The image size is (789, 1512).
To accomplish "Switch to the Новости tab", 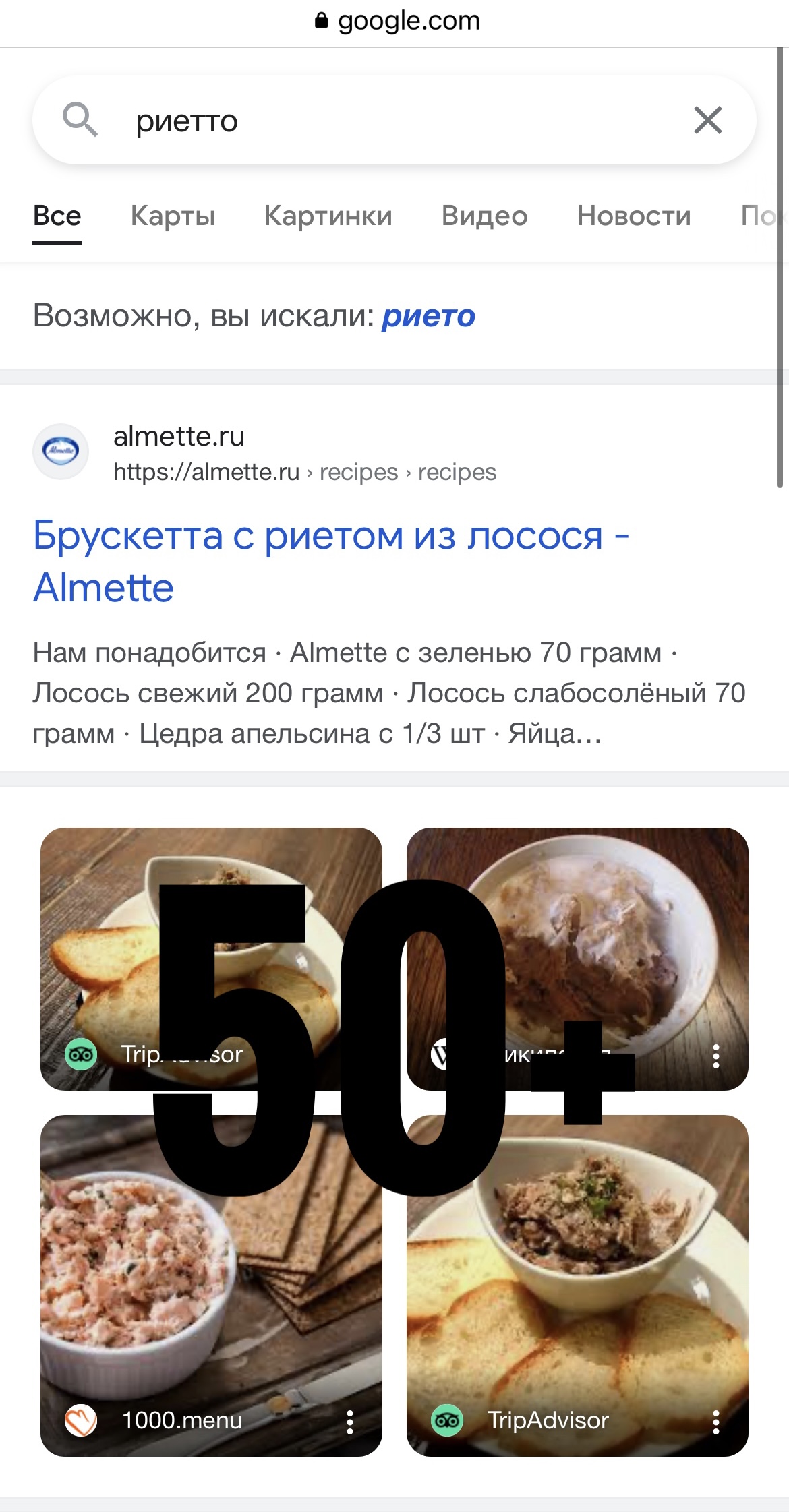I will (634, 216).
